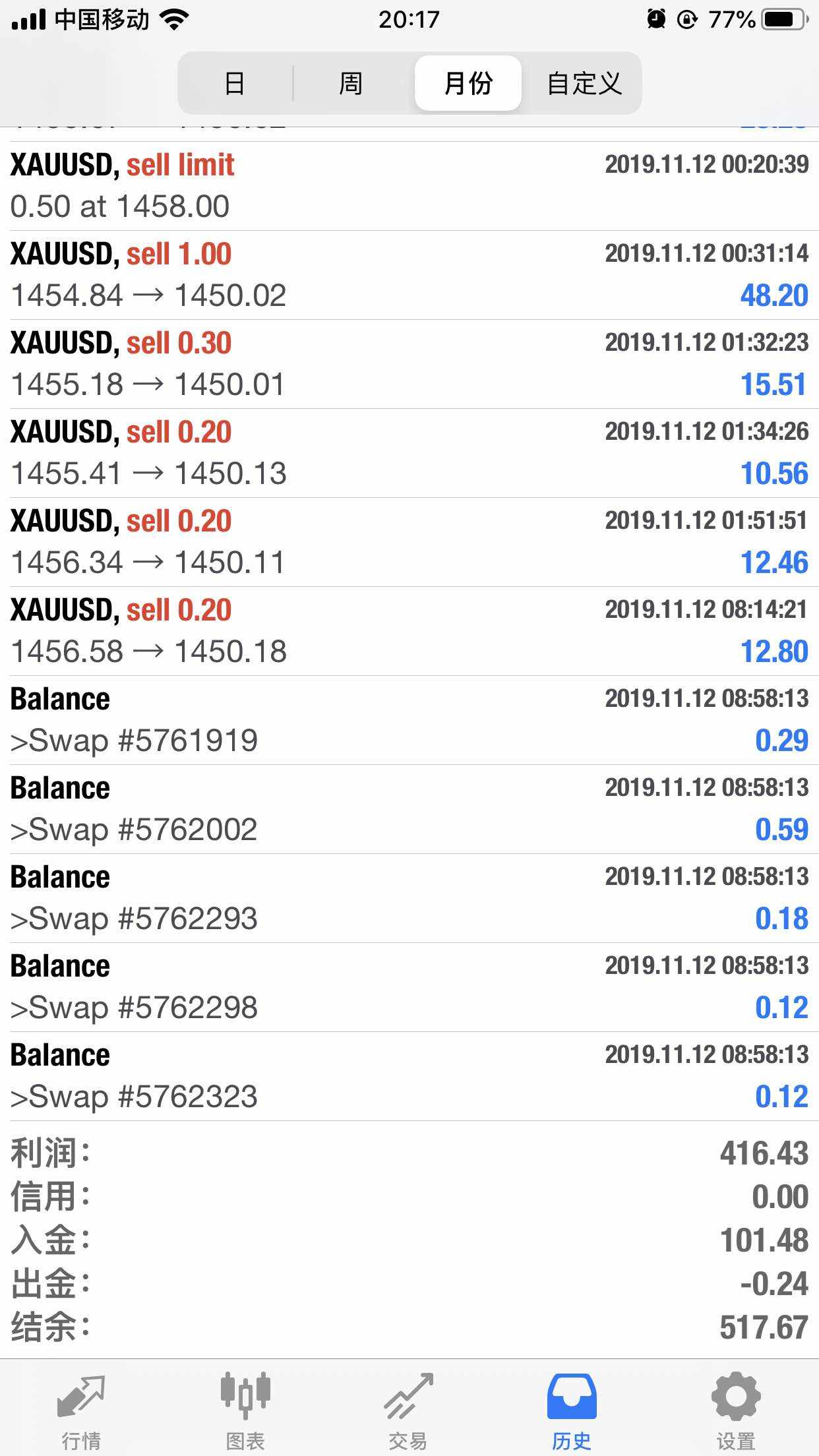The image size is (819, 1456).
Task: Expand the XAUUSD sell 0.30 trade
Action: click(x=409, y=364)
